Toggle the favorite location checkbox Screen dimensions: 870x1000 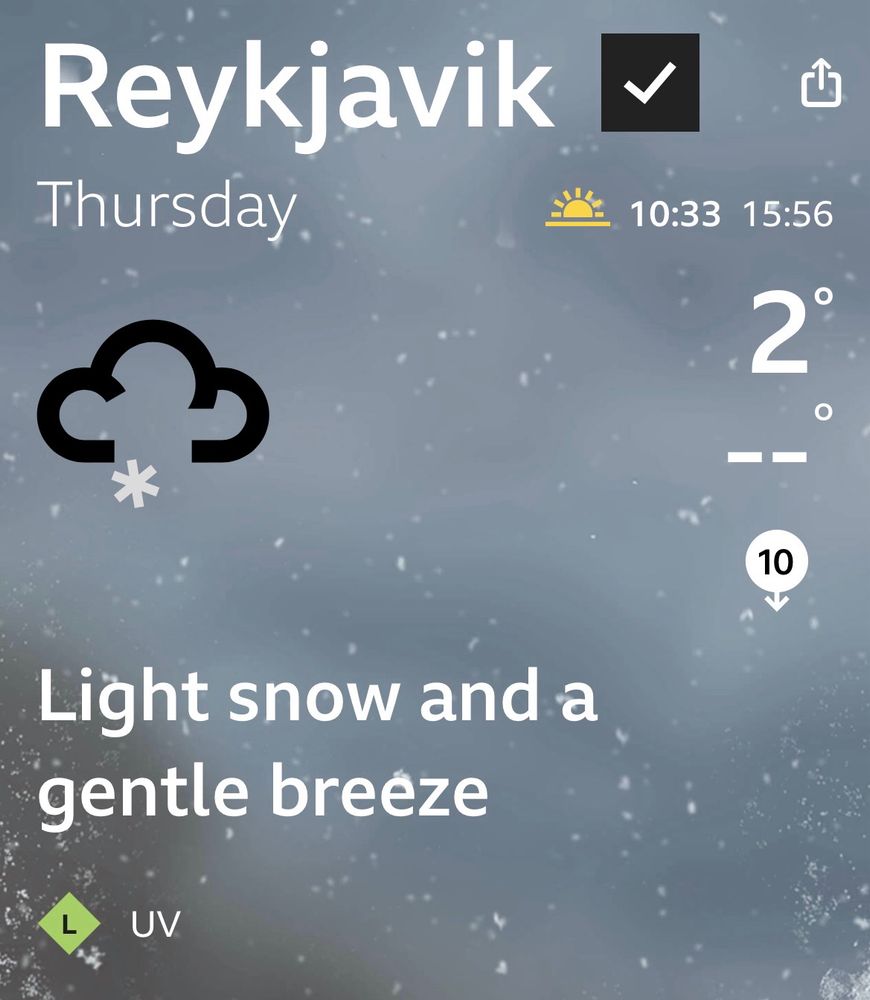tap(649, 83)
